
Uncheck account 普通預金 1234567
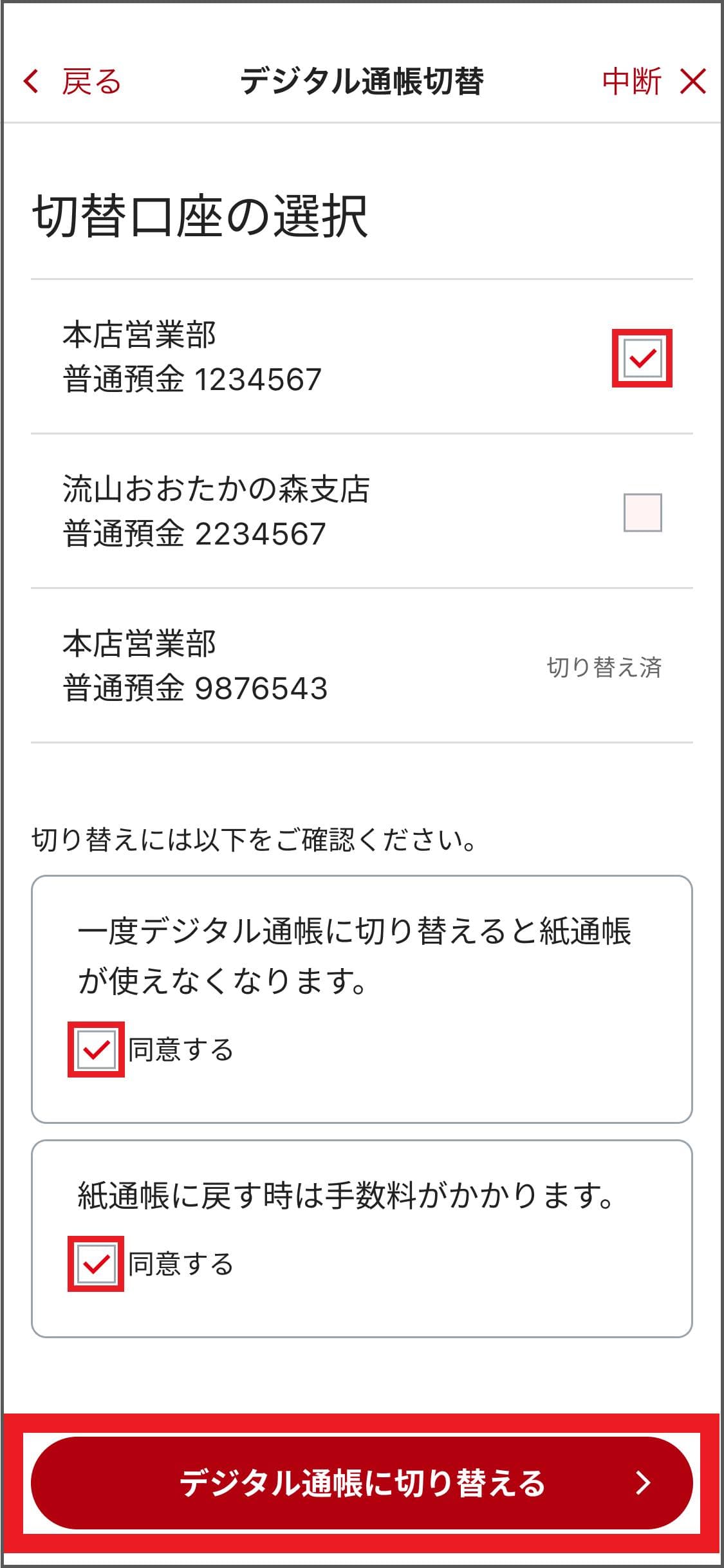pyautogui.click(x=642, y=358)
